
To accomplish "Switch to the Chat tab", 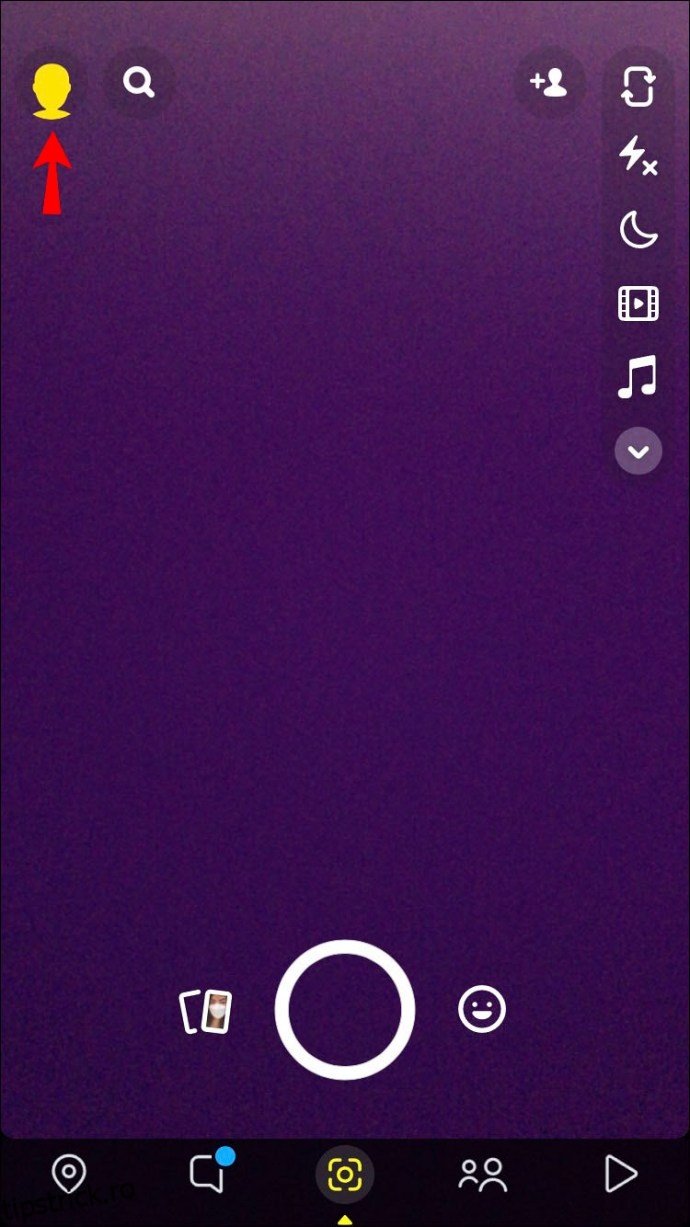I will pyautogui.click(x=207, y=1174).
